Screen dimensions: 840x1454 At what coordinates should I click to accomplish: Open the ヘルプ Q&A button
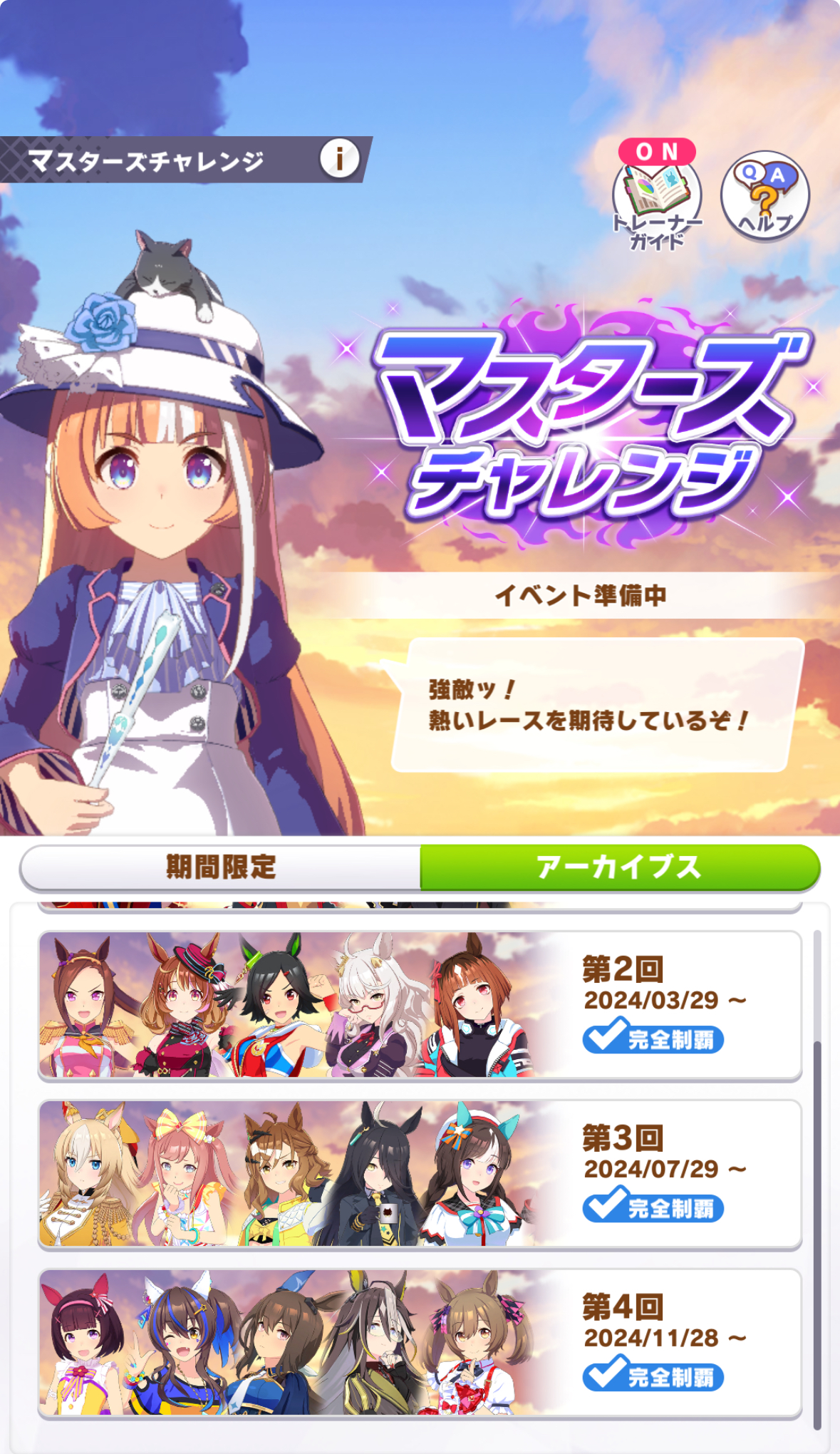pos(764,195)
